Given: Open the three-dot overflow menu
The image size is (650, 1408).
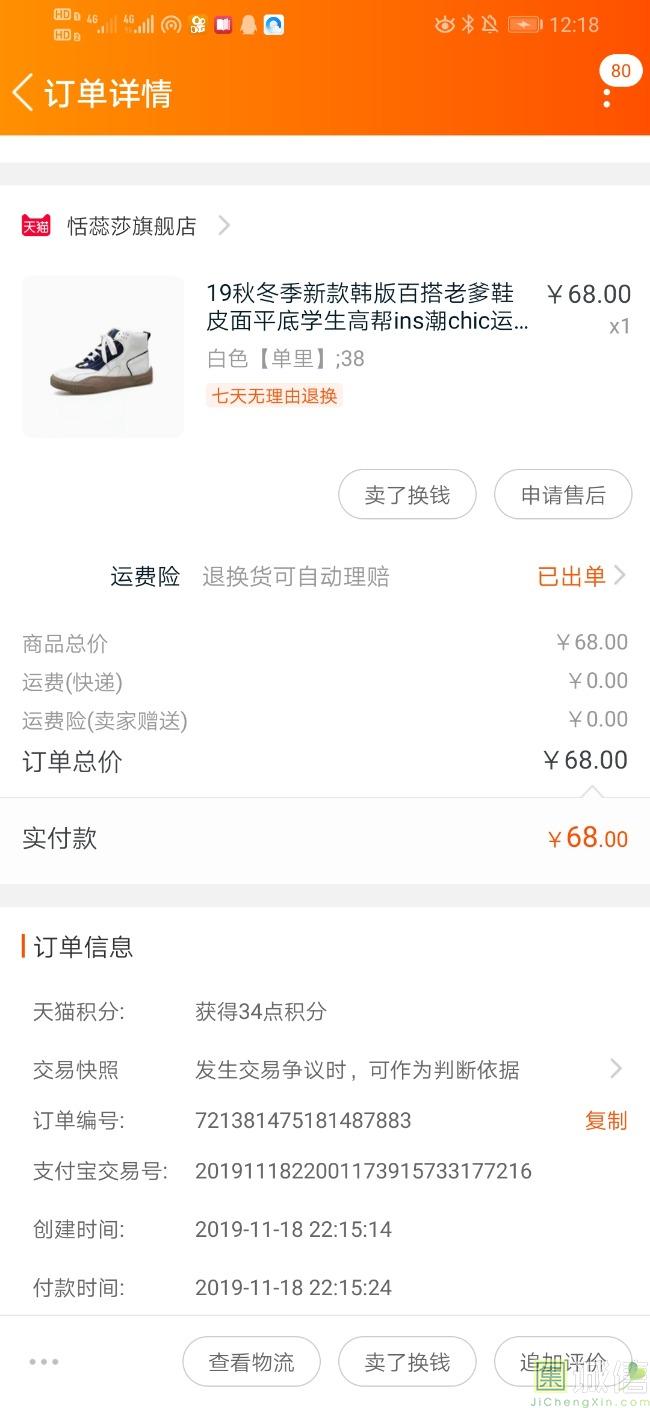Looking at the screenshot, I should [607, 97].
